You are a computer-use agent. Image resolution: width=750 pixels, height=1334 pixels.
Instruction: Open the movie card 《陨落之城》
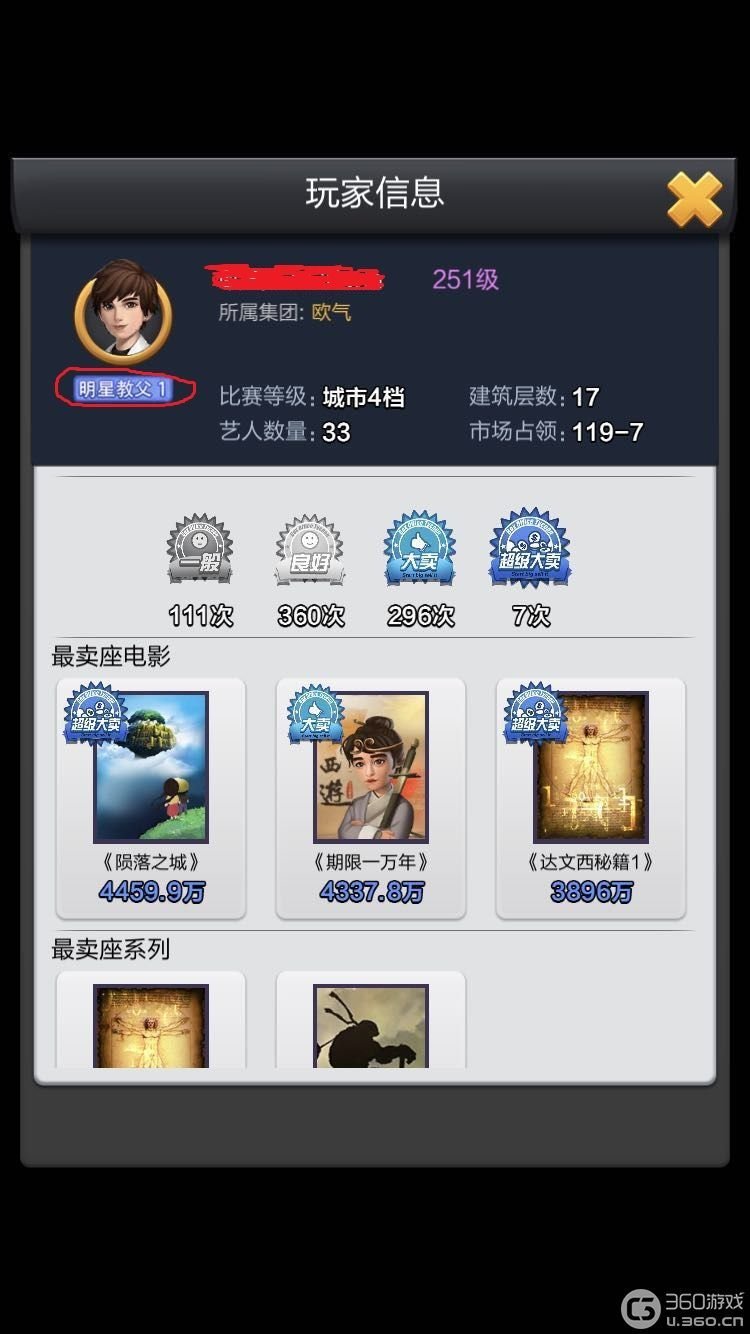pyautogui.click(x=151, y=797)
